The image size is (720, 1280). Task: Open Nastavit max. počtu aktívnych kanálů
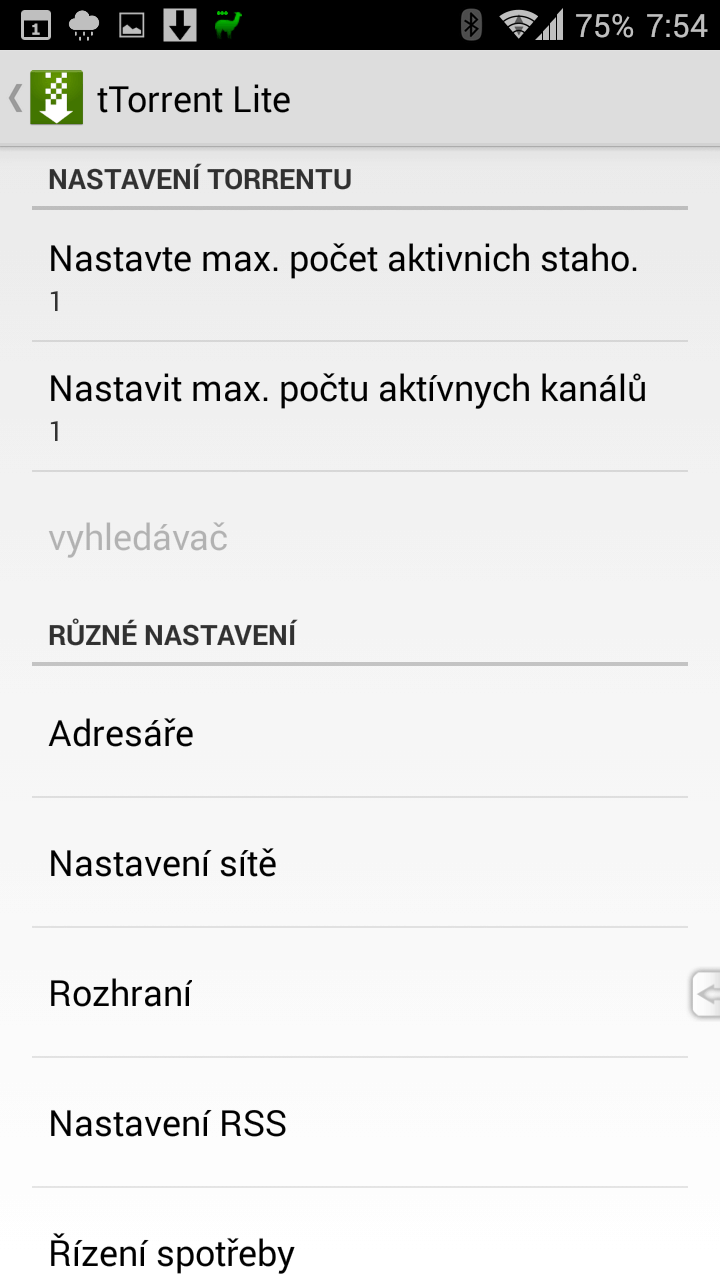click(360, 406)
